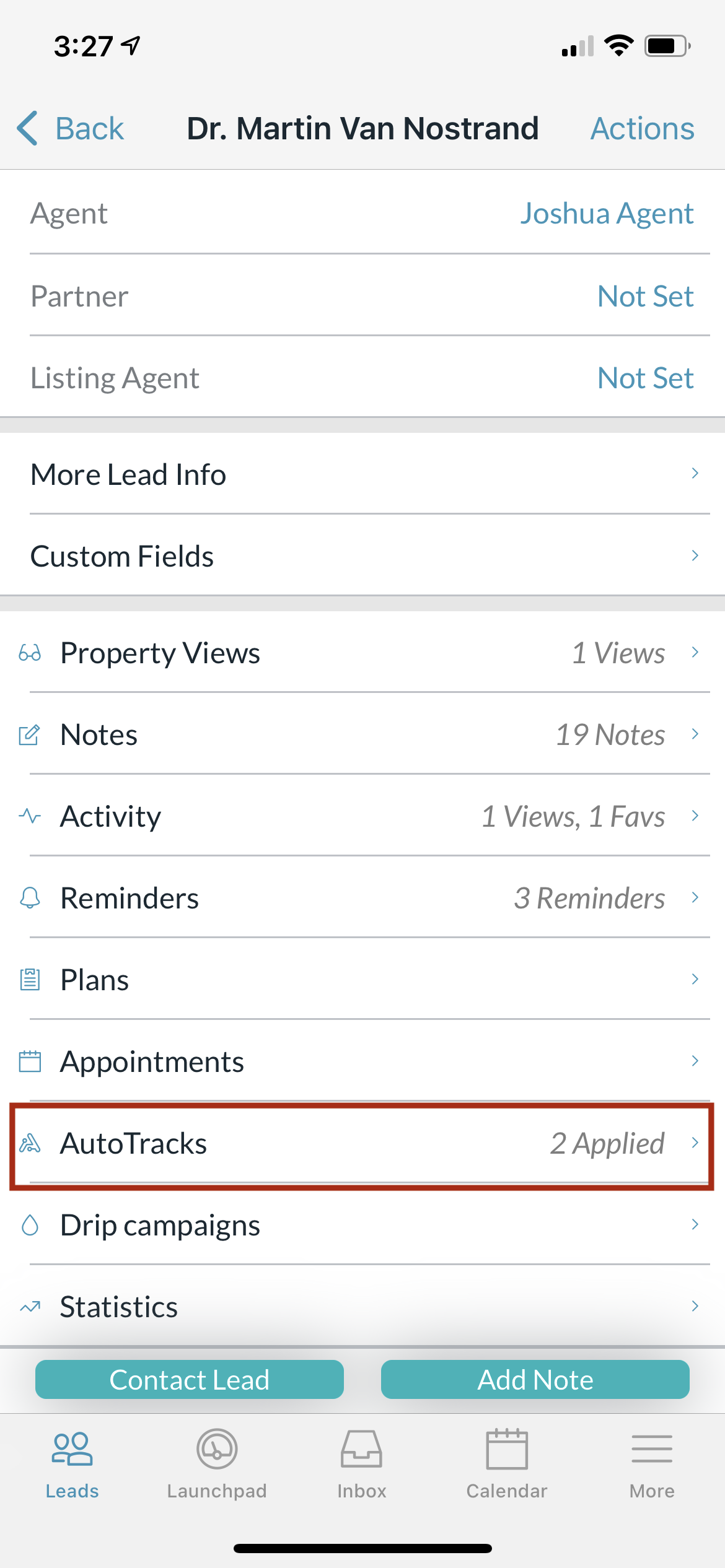Open the AutoTracks section showing 2 Applied
725x1568 pixels.
point(362,1144)
